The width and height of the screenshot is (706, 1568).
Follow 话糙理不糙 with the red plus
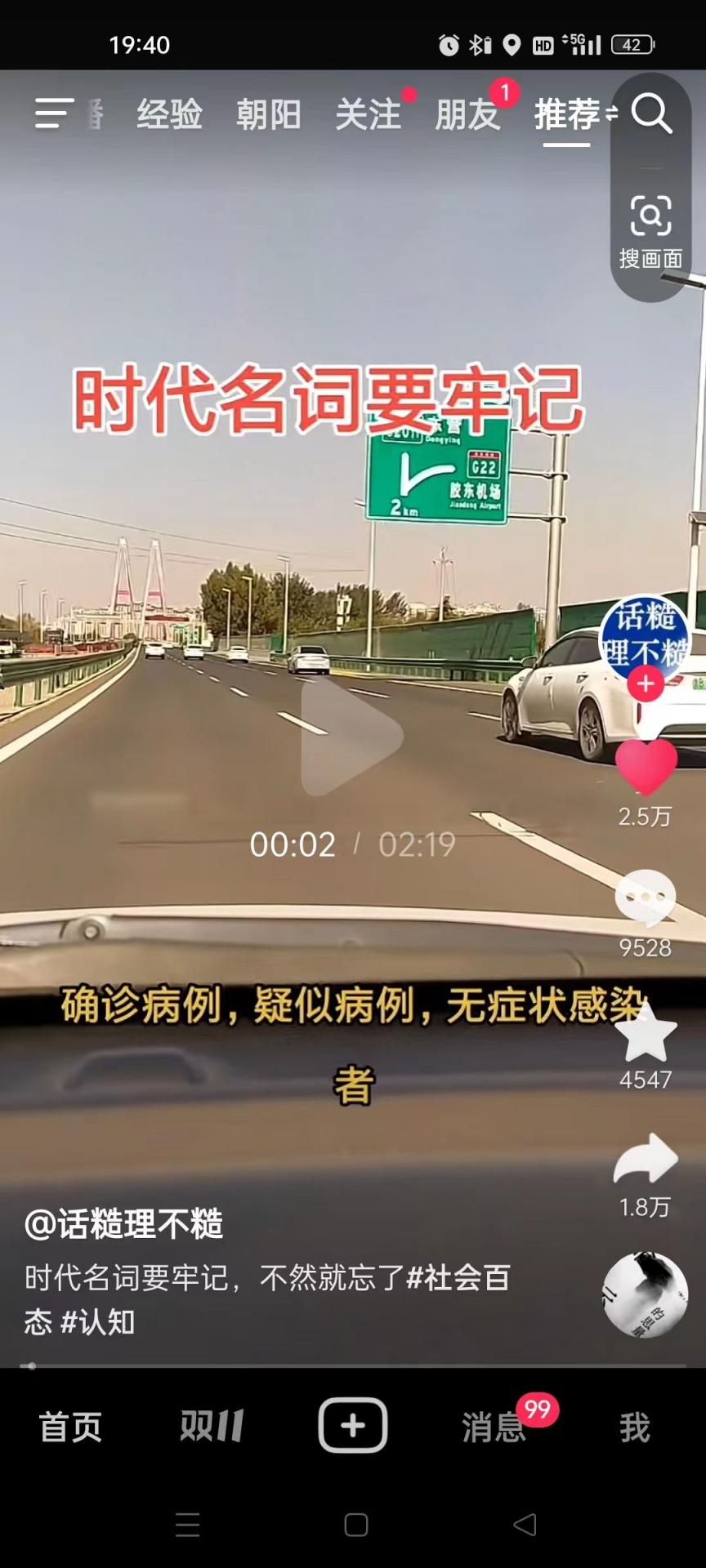pyautogui.click(x=646, y=684)
